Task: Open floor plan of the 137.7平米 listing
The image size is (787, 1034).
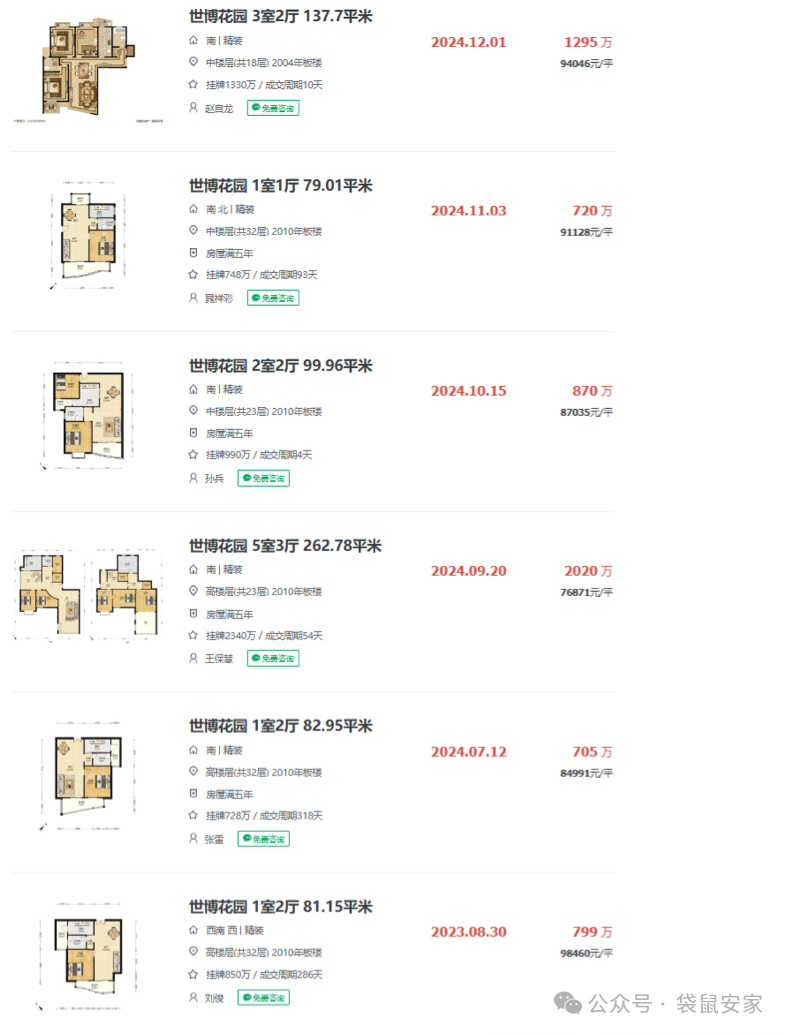Action: click(x=84, y=65)
